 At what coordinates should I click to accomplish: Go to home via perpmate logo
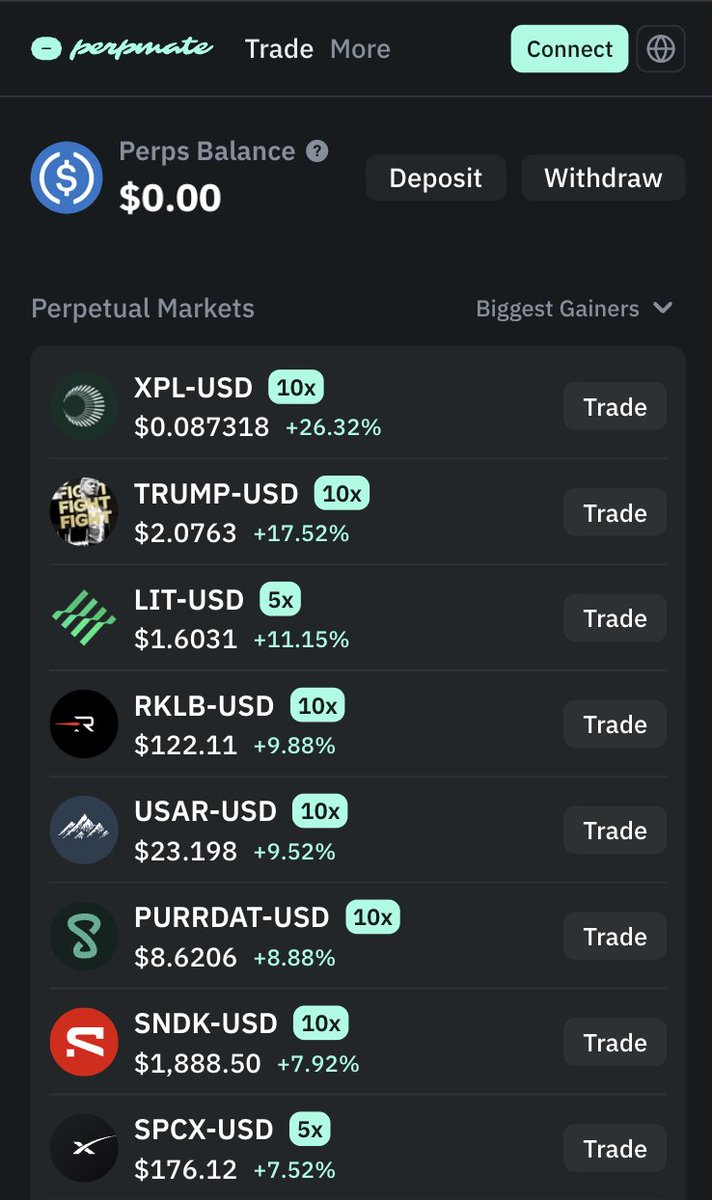[x=122, y=48]
